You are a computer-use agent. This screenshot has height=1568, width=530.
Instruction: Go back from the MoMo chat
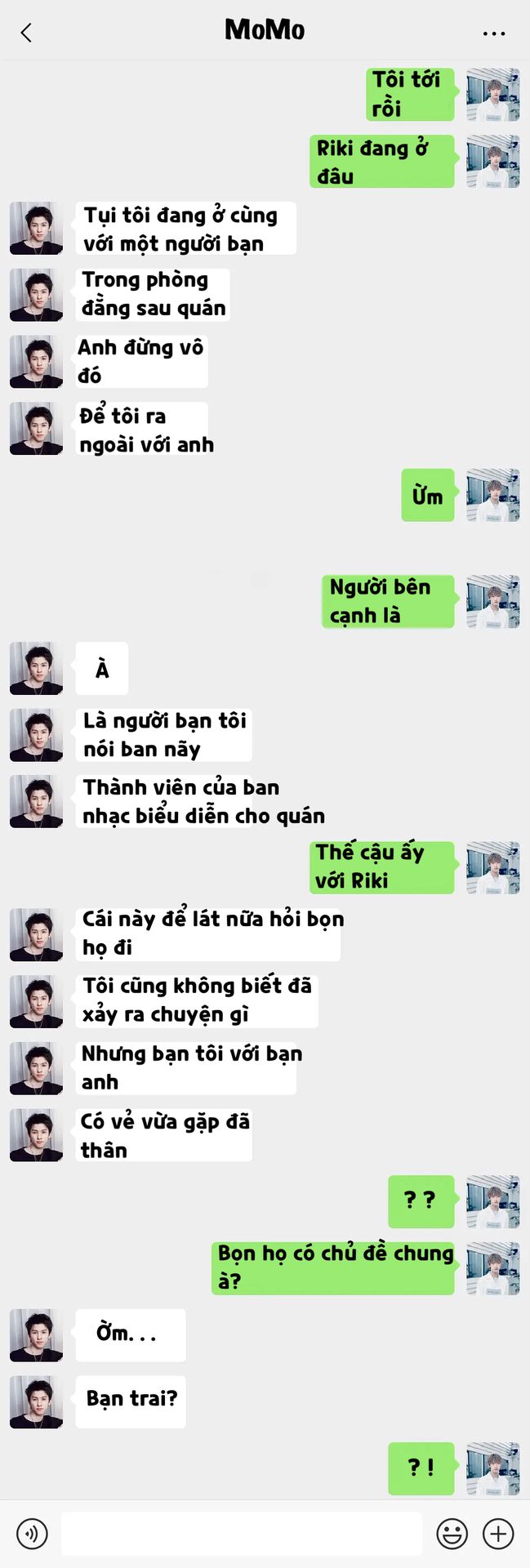tap(26, 33)
